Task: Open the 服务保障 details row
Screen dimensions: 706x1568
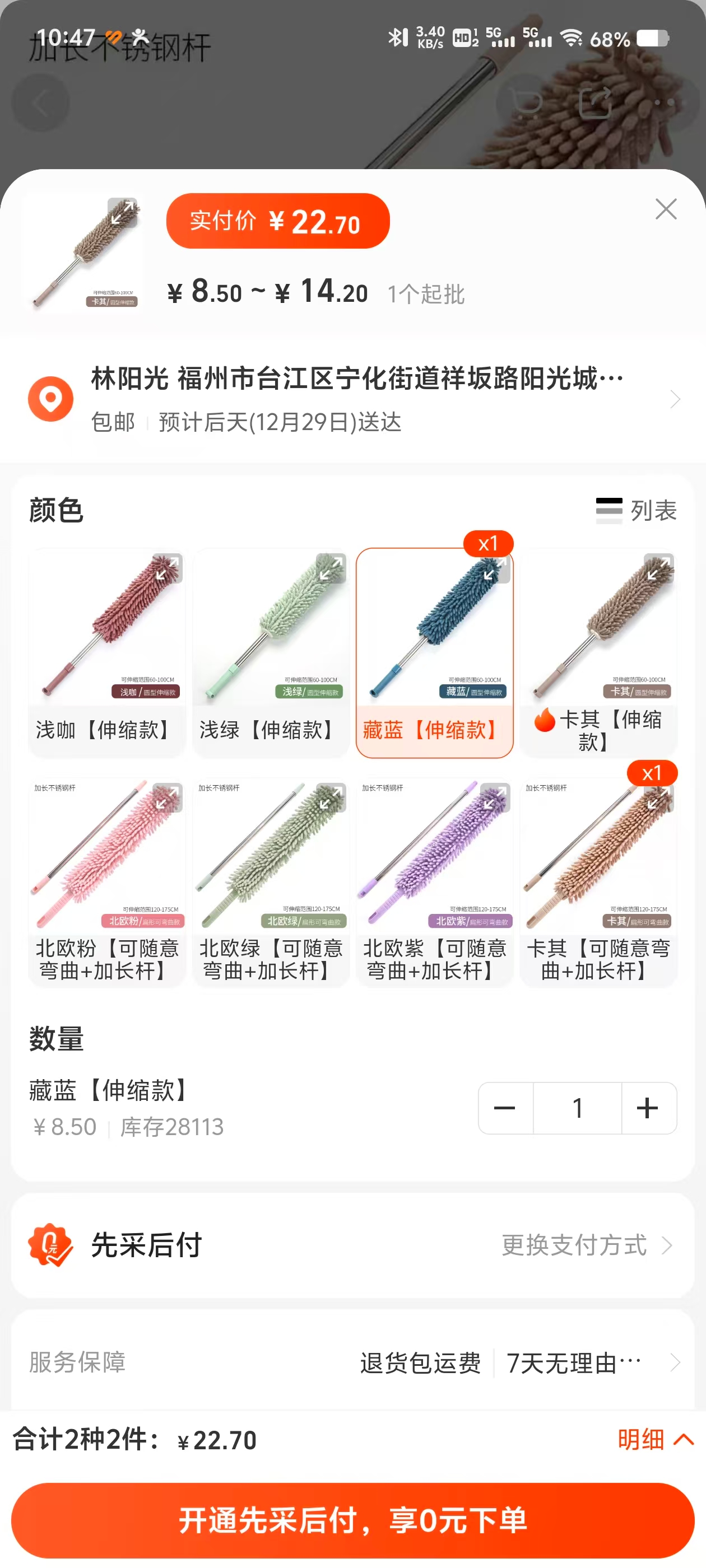Action: coord(354,1362)
